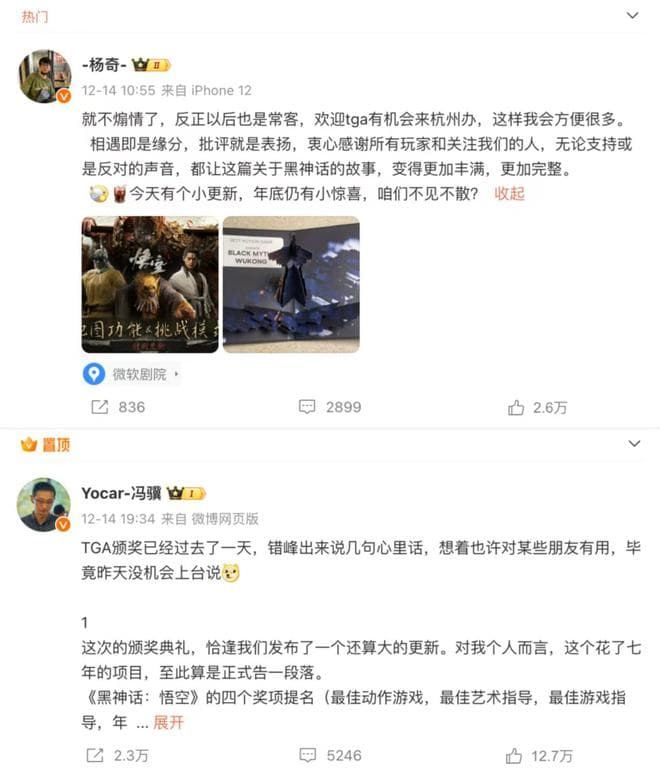Image resolution: width=660 pixels, height=775 pixels.
Task: View the 悟空 game poster image
Action: 150,284
